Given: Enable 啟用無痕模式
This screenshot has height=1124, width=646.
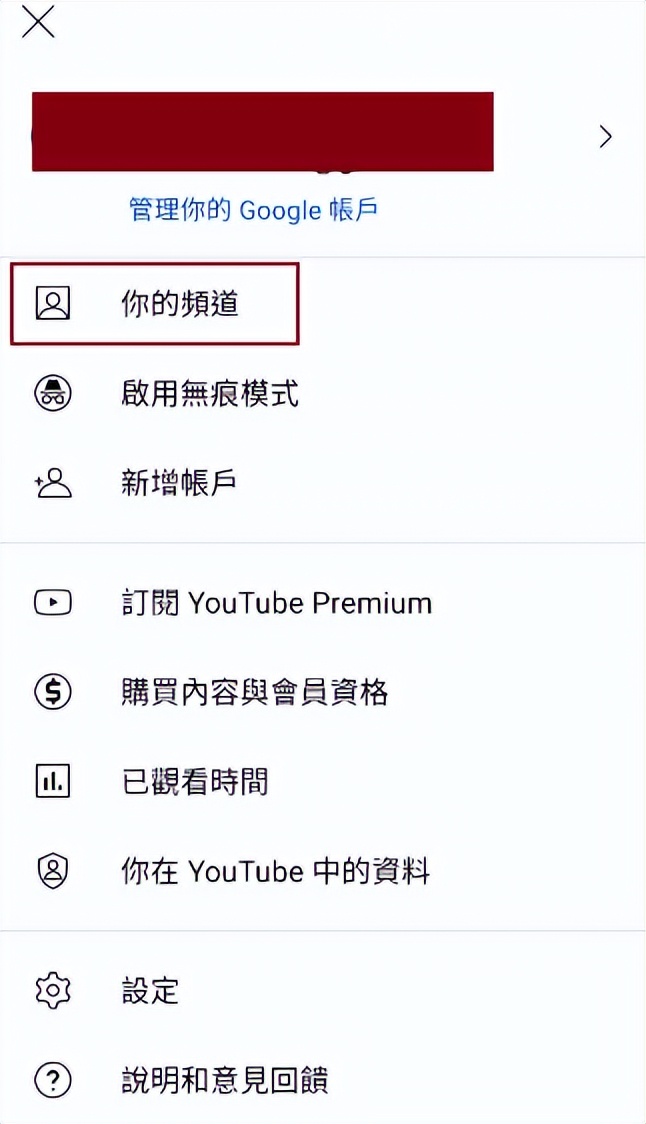Looking at the screenshot, I should pyautogui.click(x=323, y=393).
